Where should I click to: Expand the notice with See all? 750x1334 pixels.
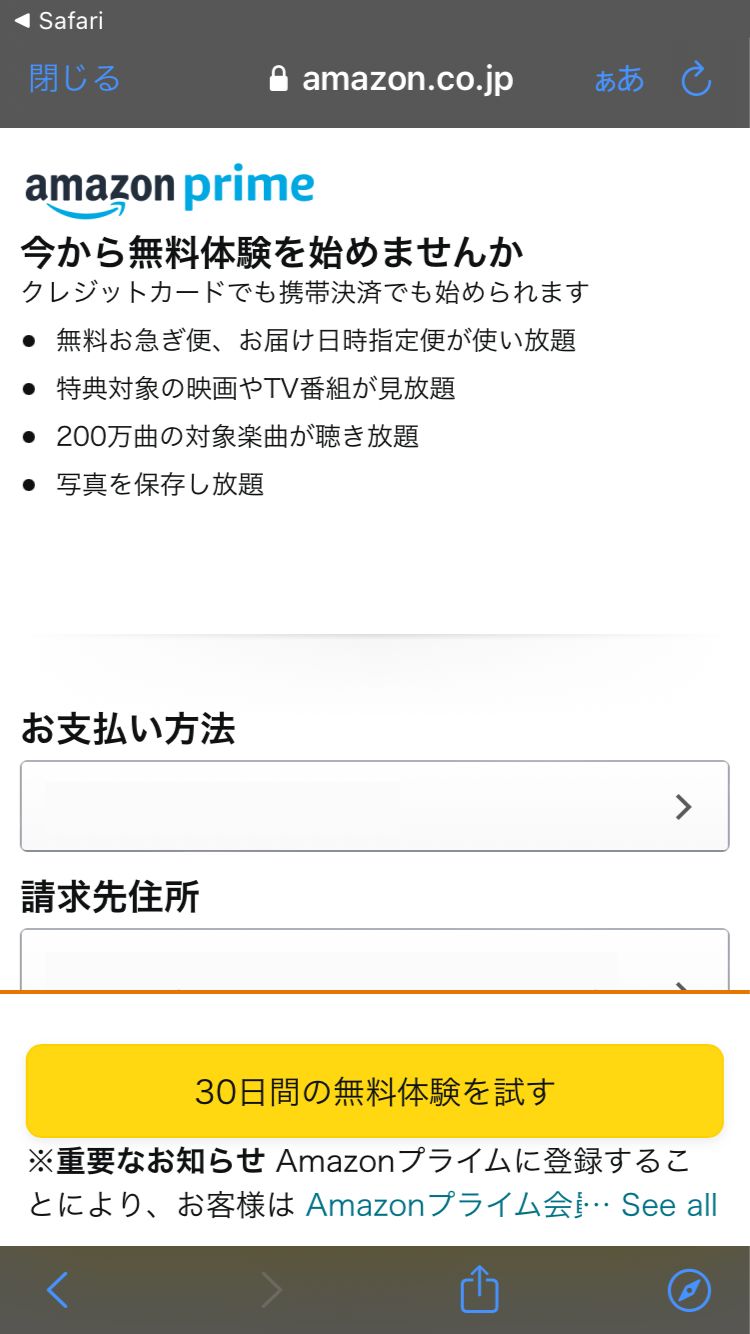[x=669, y=1205]
